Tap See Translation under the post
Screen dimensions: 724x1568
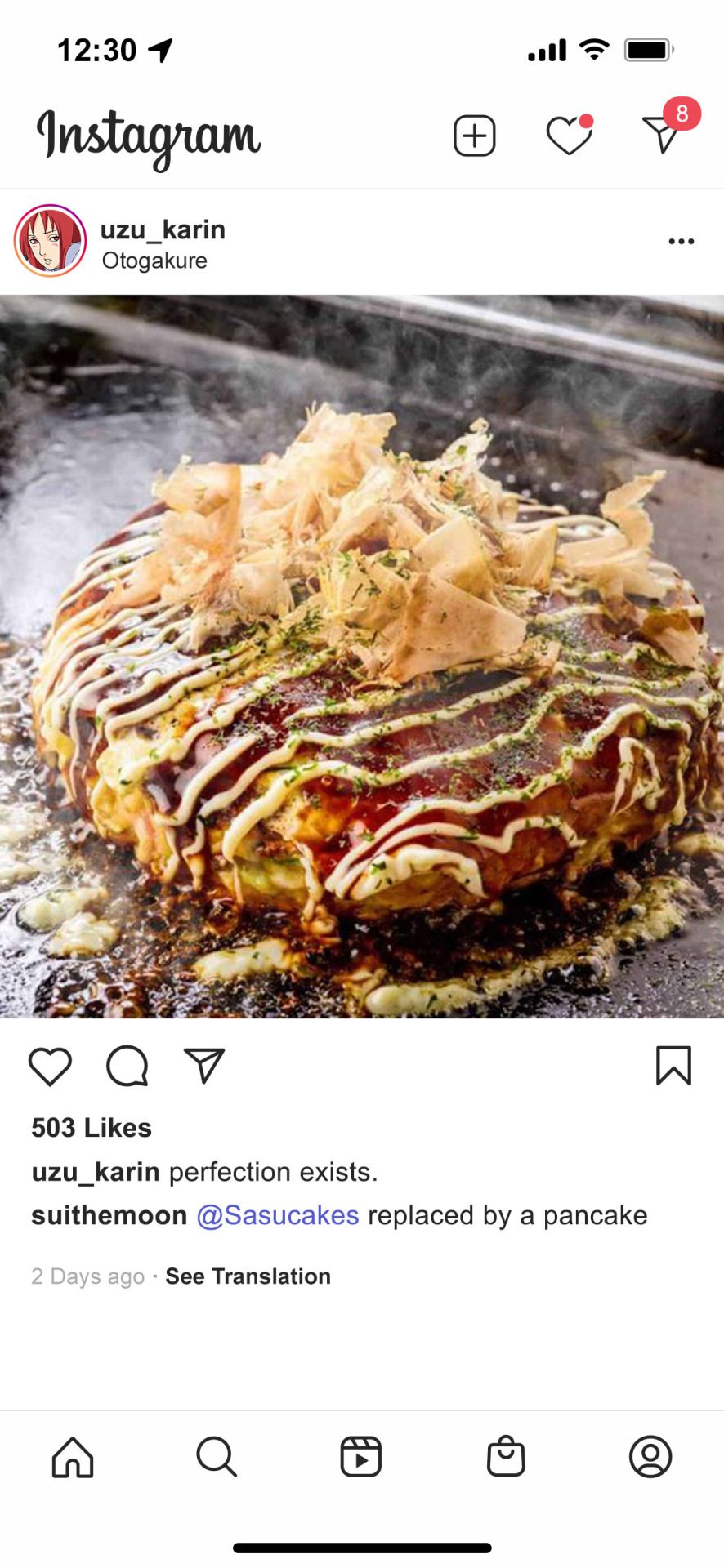(x=248, y=1276)
